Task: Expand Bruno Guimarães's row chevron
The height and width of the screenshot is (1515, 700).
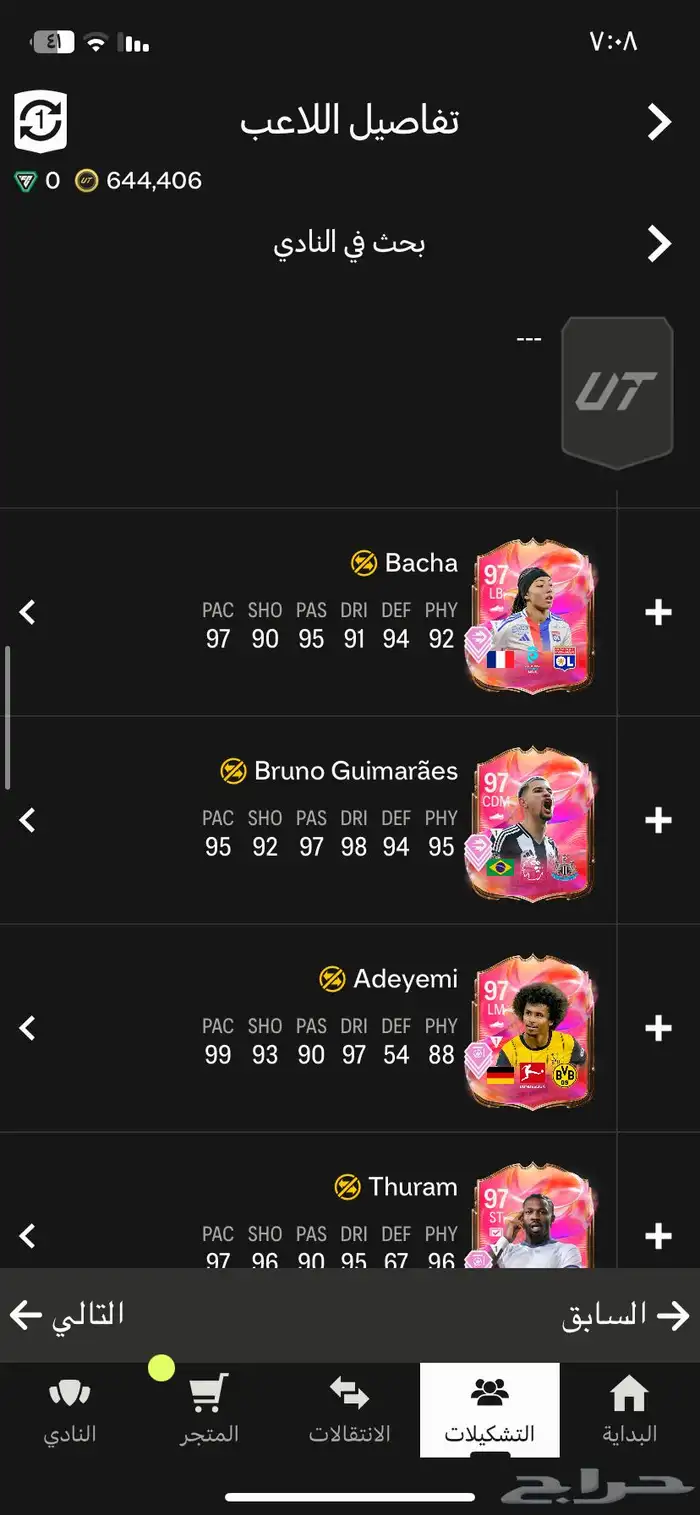Action: 28,820
